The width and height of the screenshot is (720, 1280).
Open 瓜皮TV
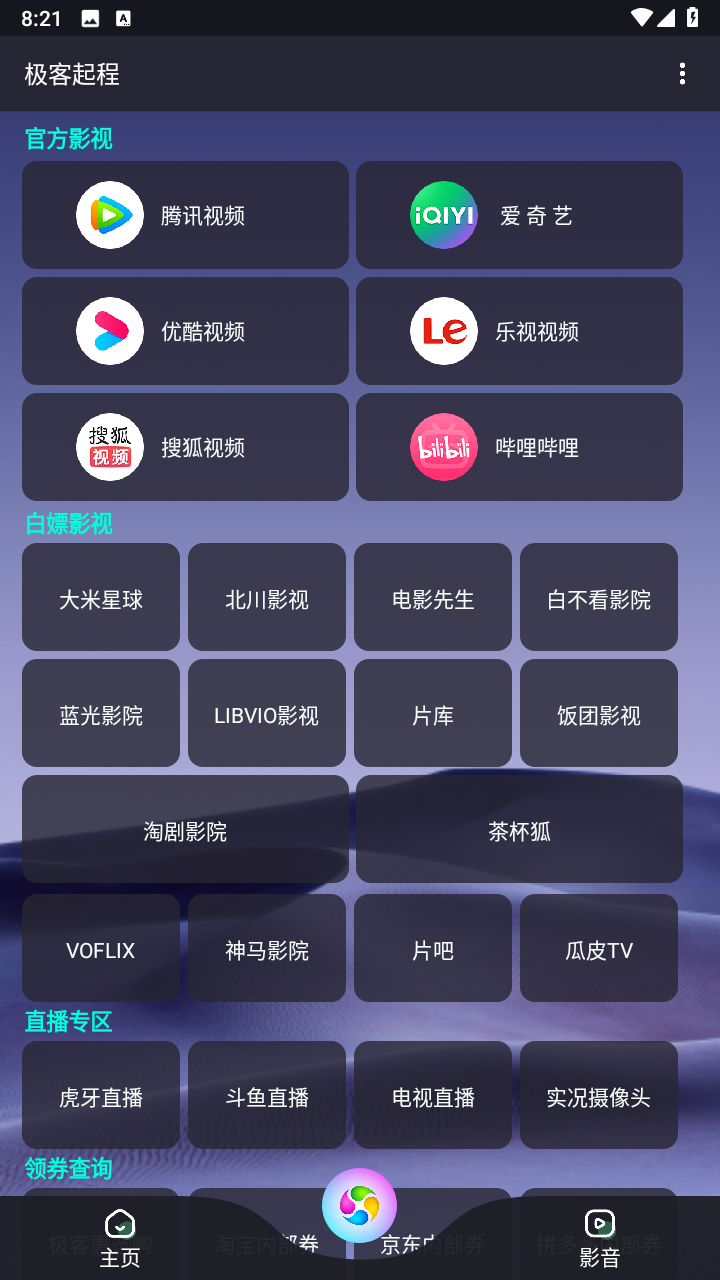click(x=599, y=948)
